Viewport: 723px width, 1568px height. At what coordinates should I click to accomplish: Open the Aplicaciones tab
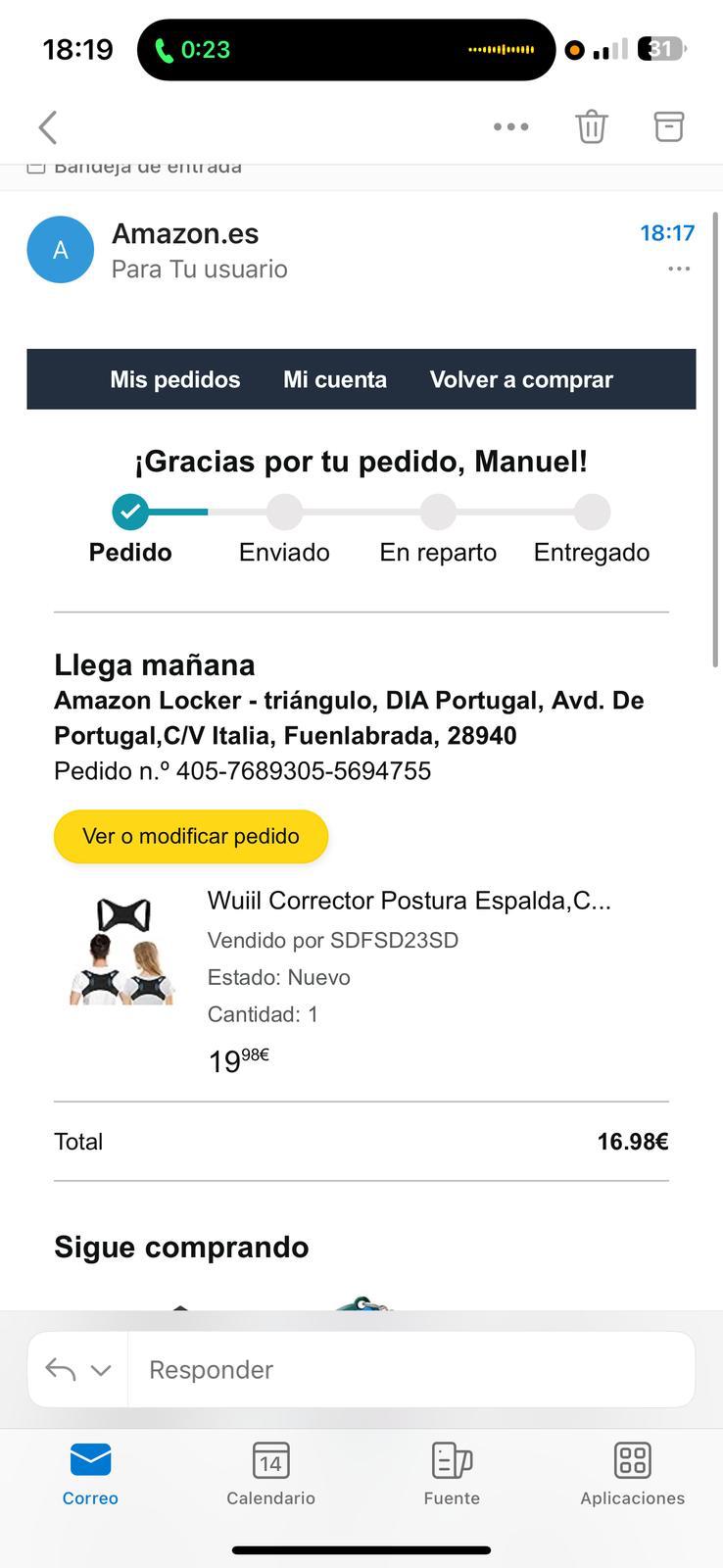(632, 1473)
